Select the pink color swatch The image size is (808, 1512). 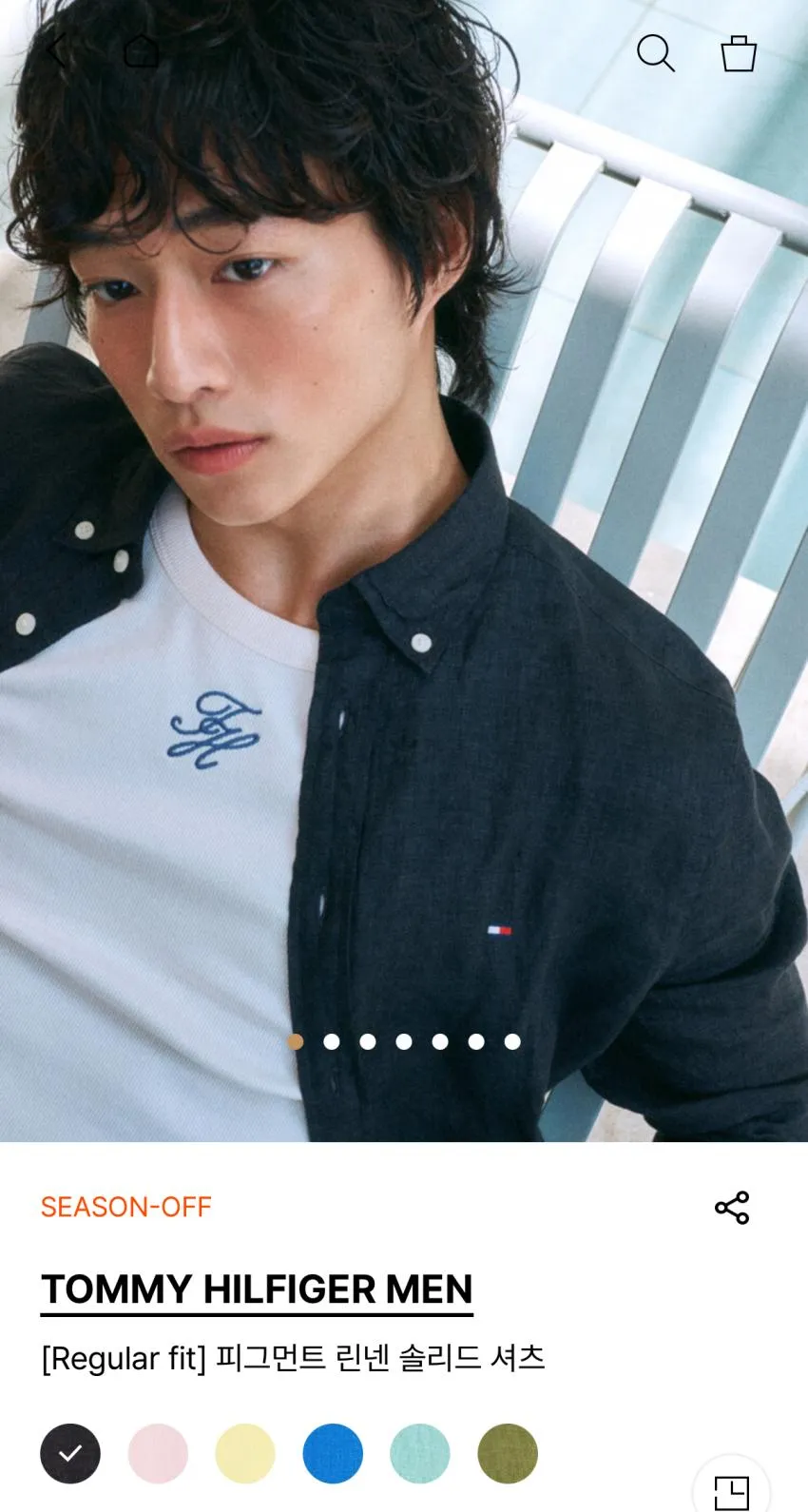pos(158,1453)
